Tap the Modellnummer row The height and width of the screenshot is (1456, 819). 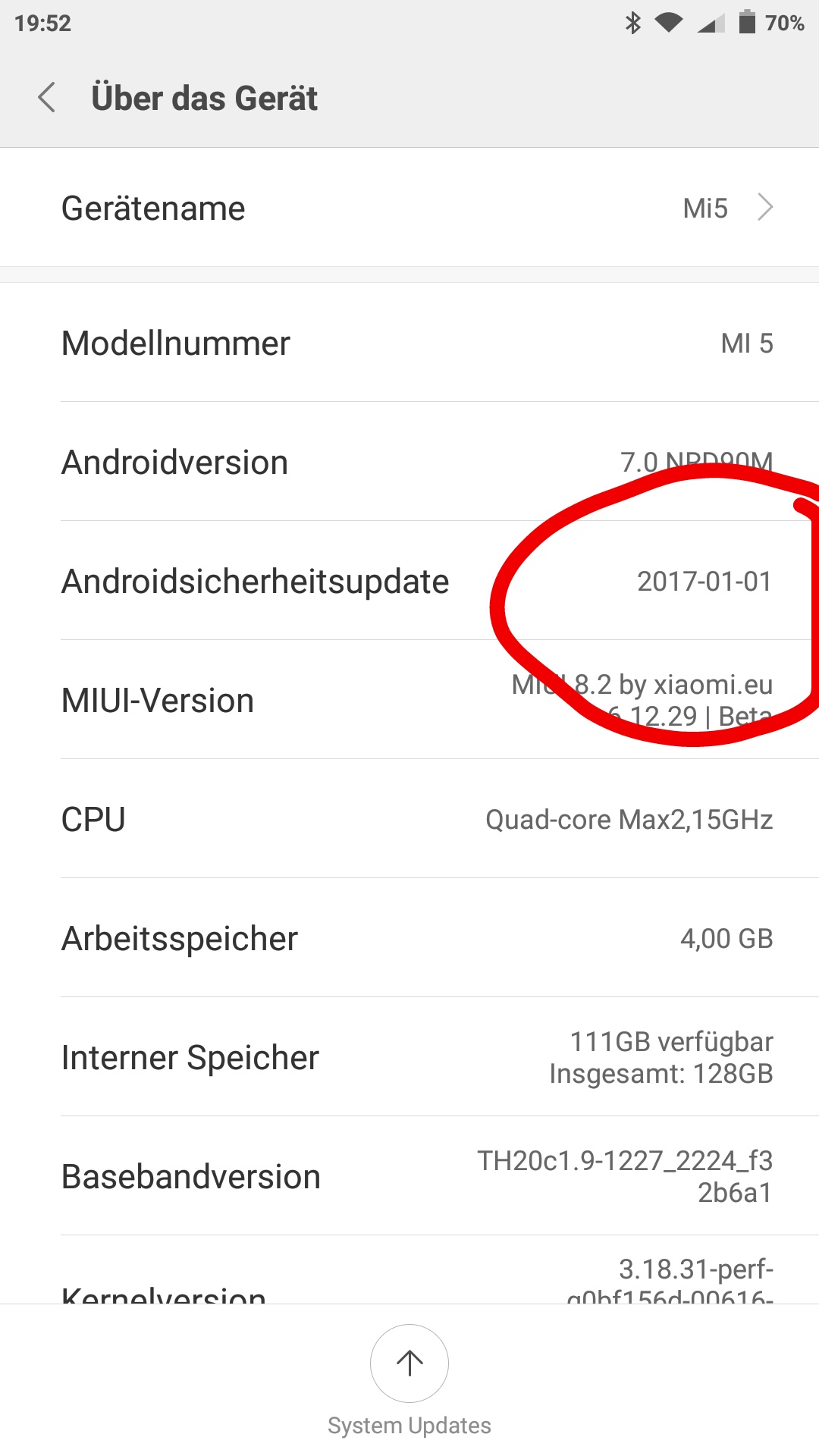409,343
